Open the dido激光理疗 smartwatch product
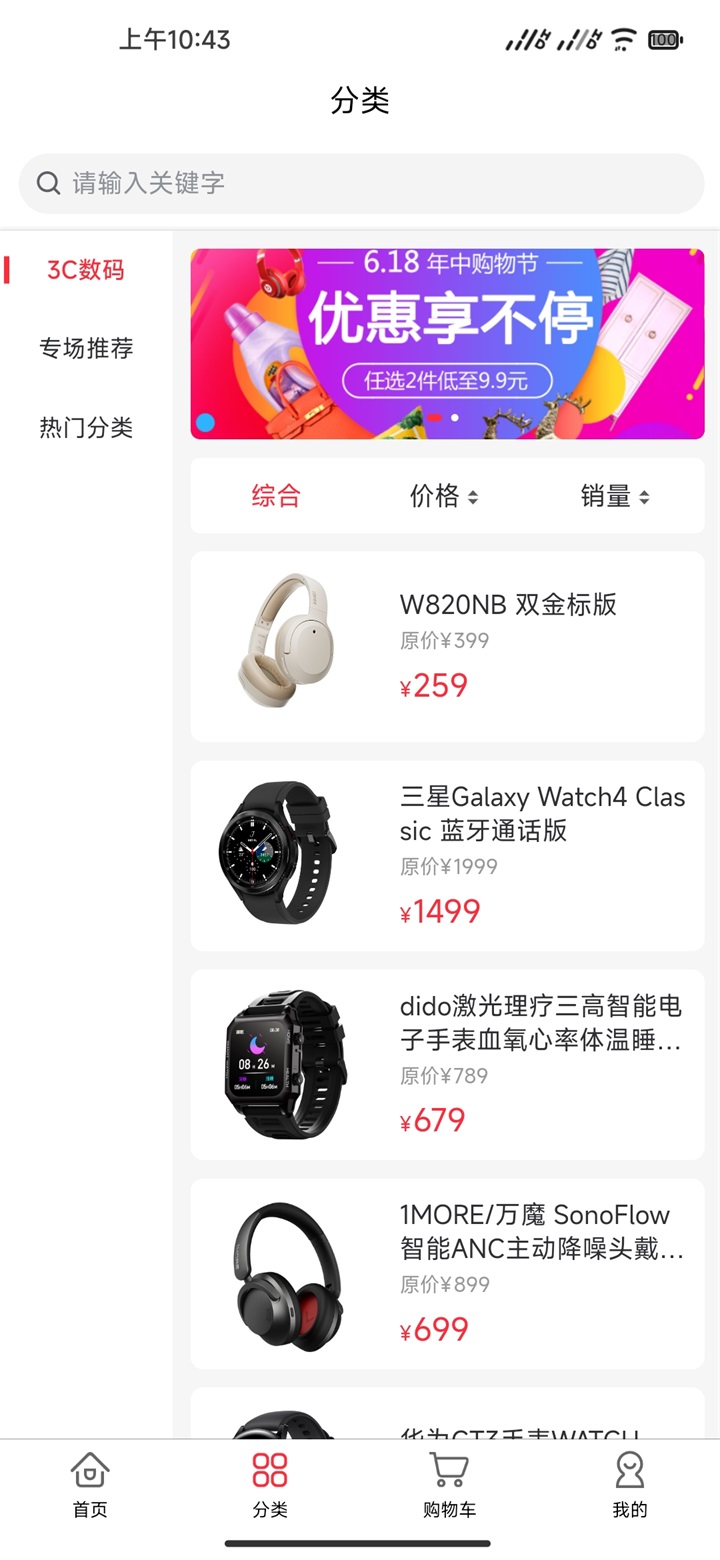 click(447, 1064)
